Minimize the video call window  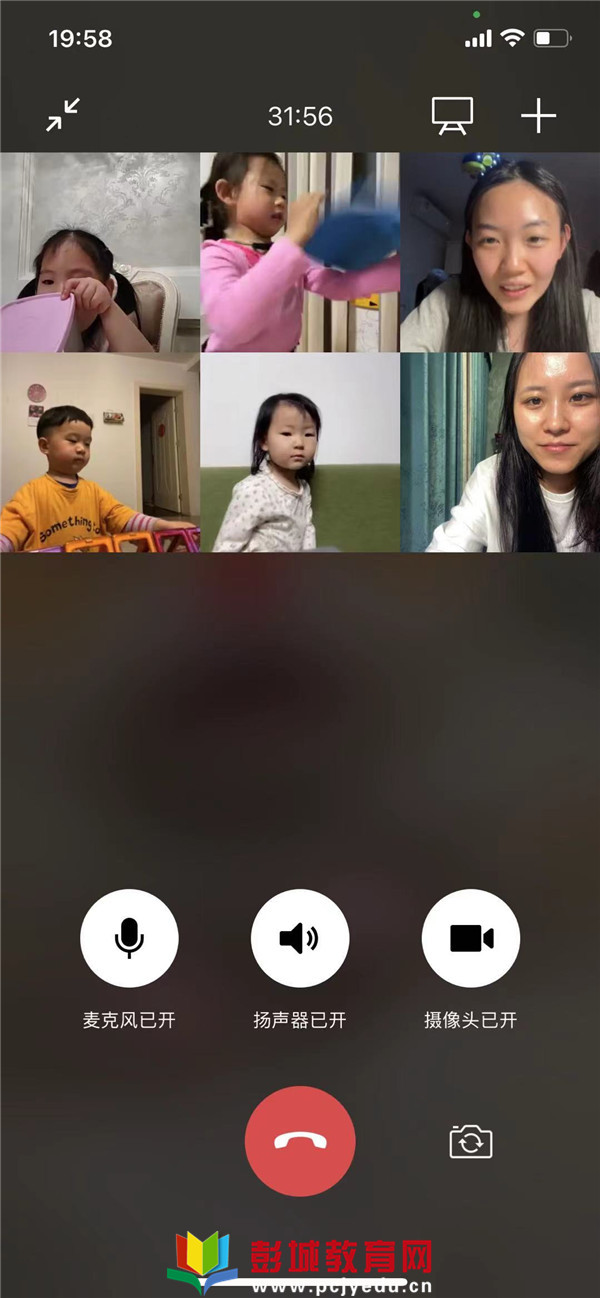(x=63, y=116)
